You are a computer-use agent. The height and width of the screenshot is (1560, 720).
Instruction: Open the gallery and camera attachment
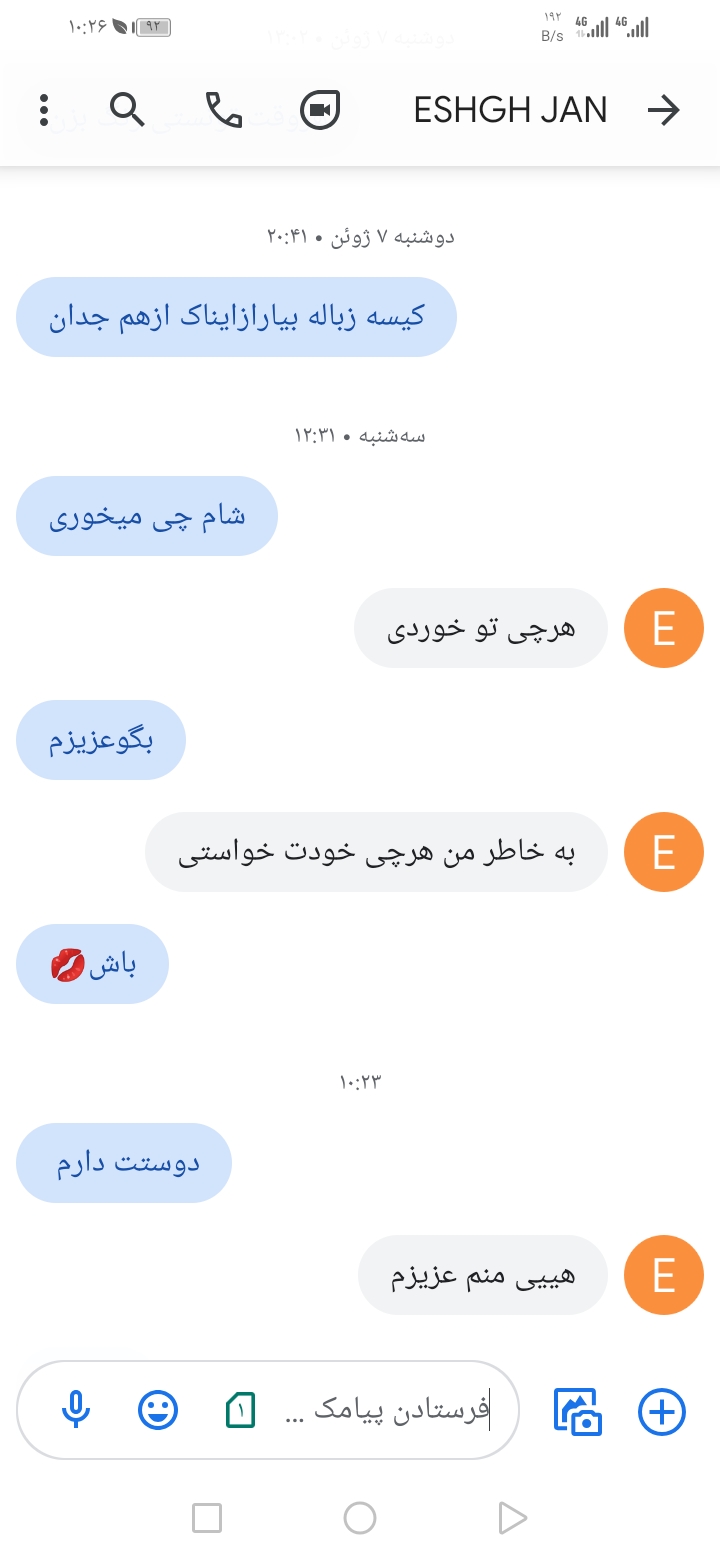pos(578,1411)
